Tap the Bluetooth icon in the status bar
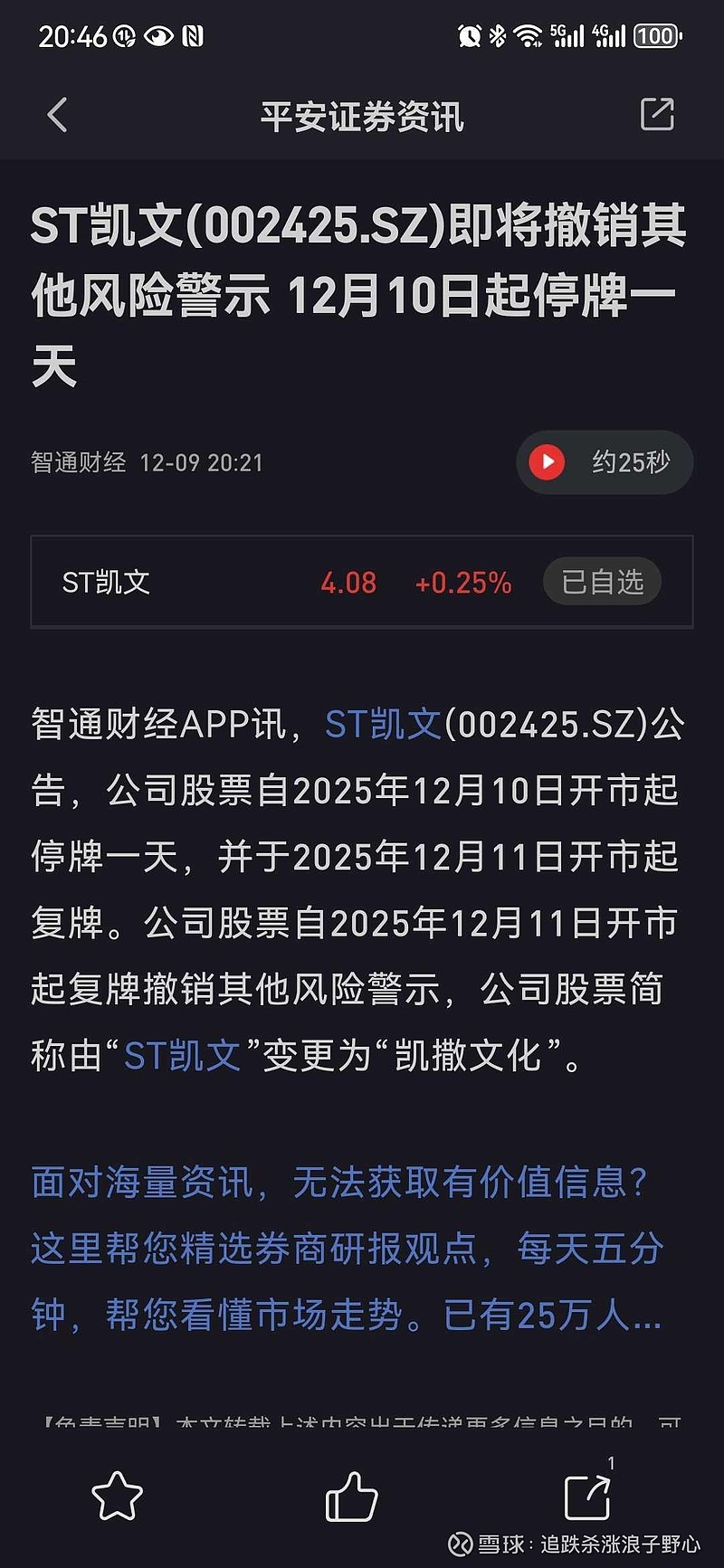 (x=496, y=36)
